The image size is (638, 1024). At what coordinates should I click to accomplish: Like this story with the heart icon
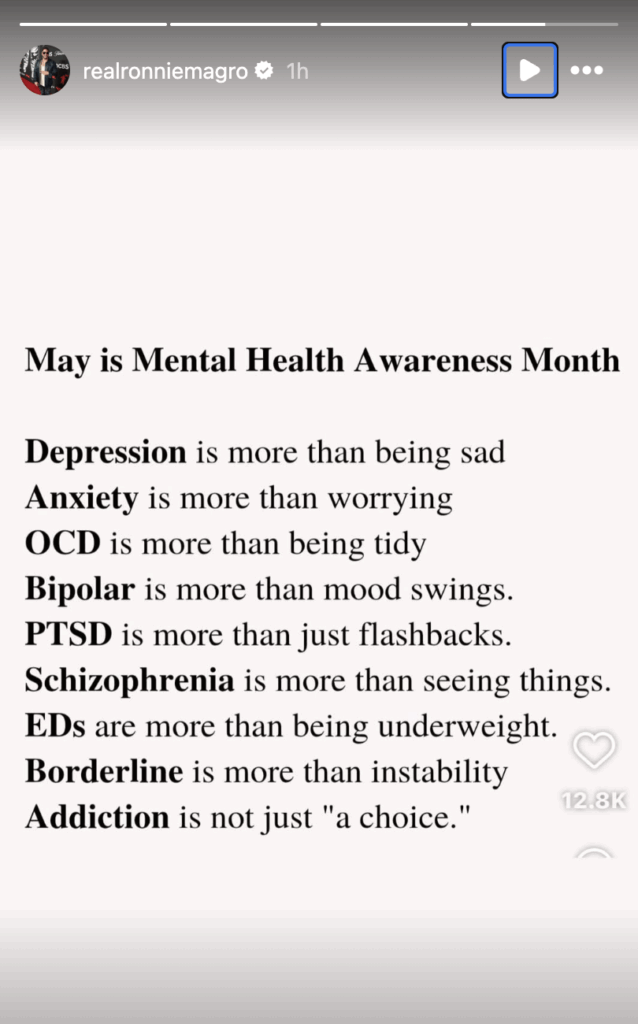(x=594, y=750)
